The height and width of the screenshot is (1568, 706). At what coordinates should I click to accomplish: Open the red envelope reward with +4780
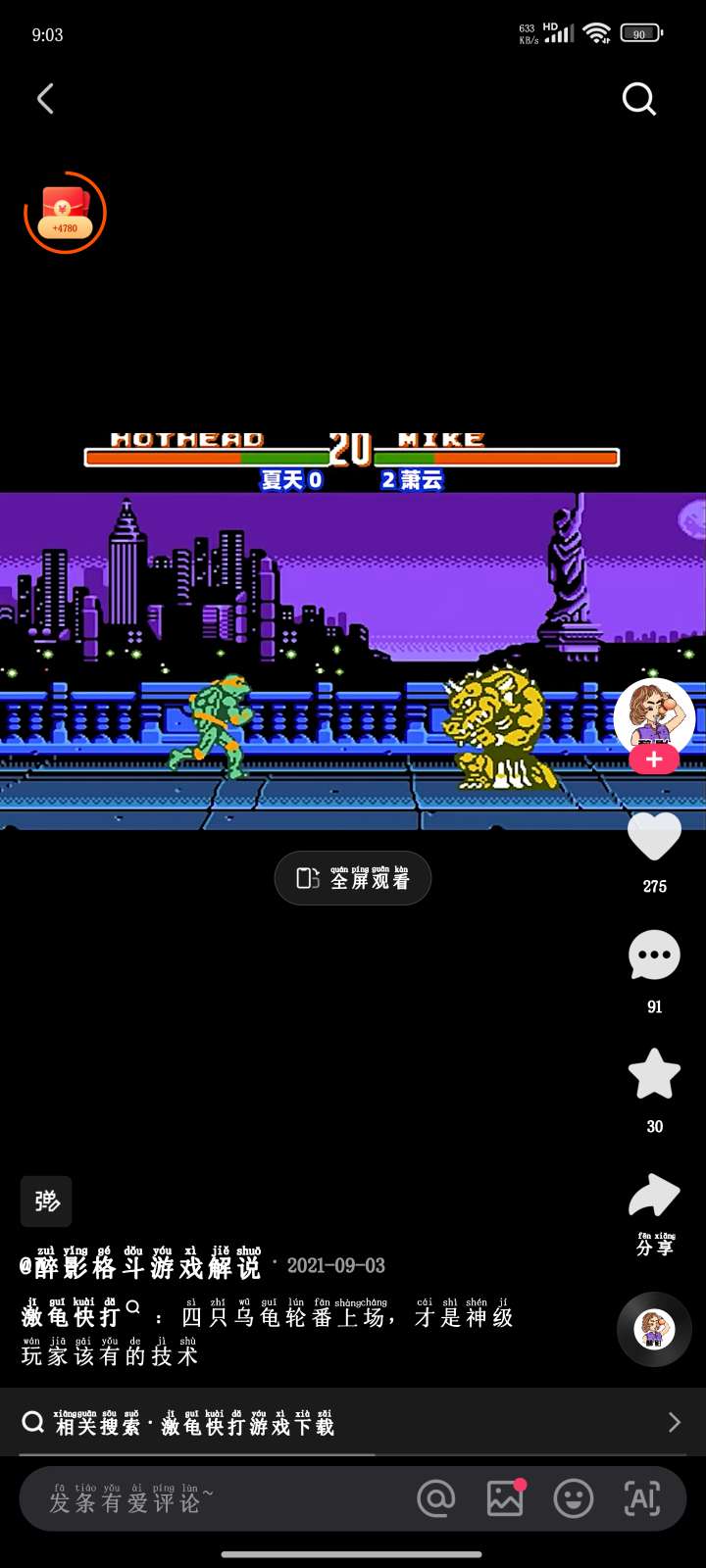tap(65, 213)
